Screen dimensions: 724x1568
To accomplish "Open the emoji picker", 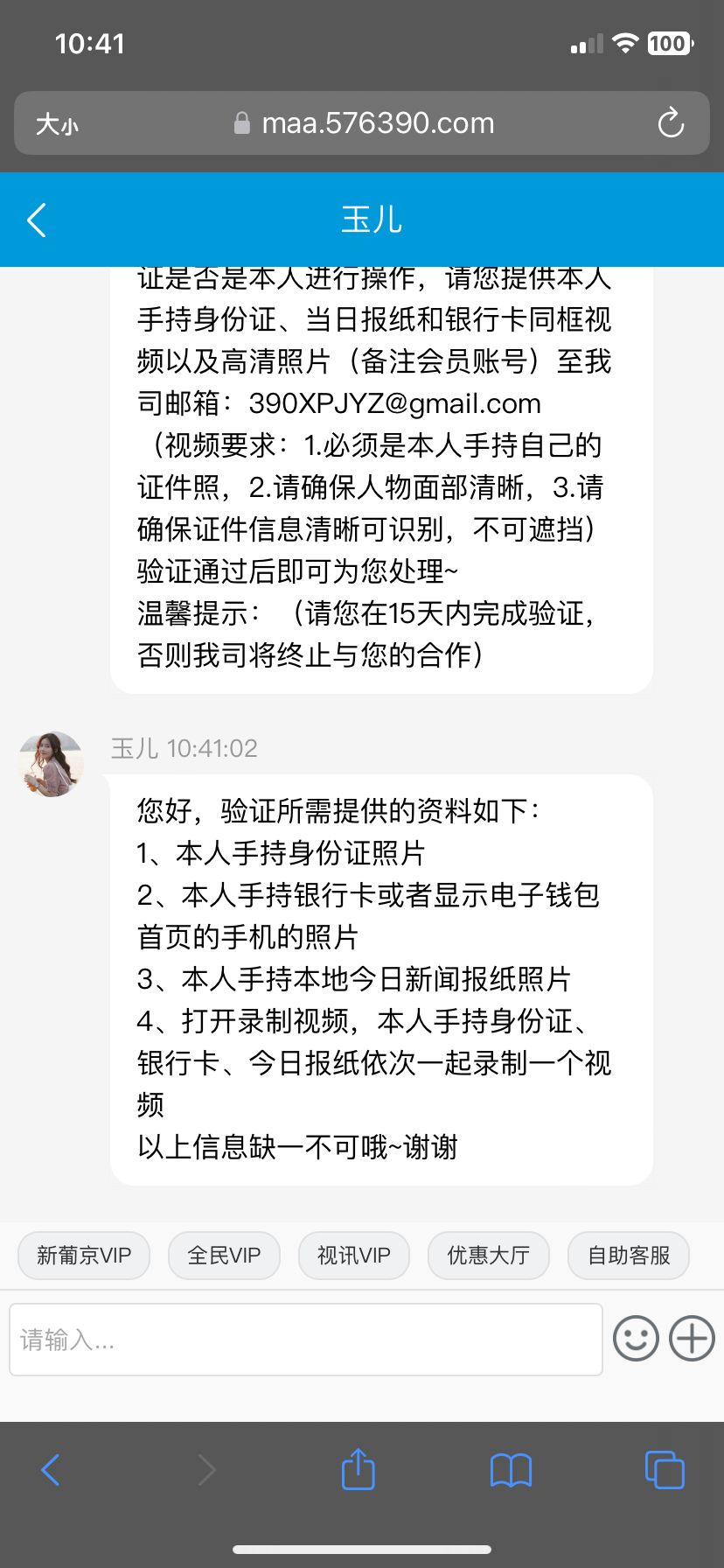I will click(x=636, y=1339).
